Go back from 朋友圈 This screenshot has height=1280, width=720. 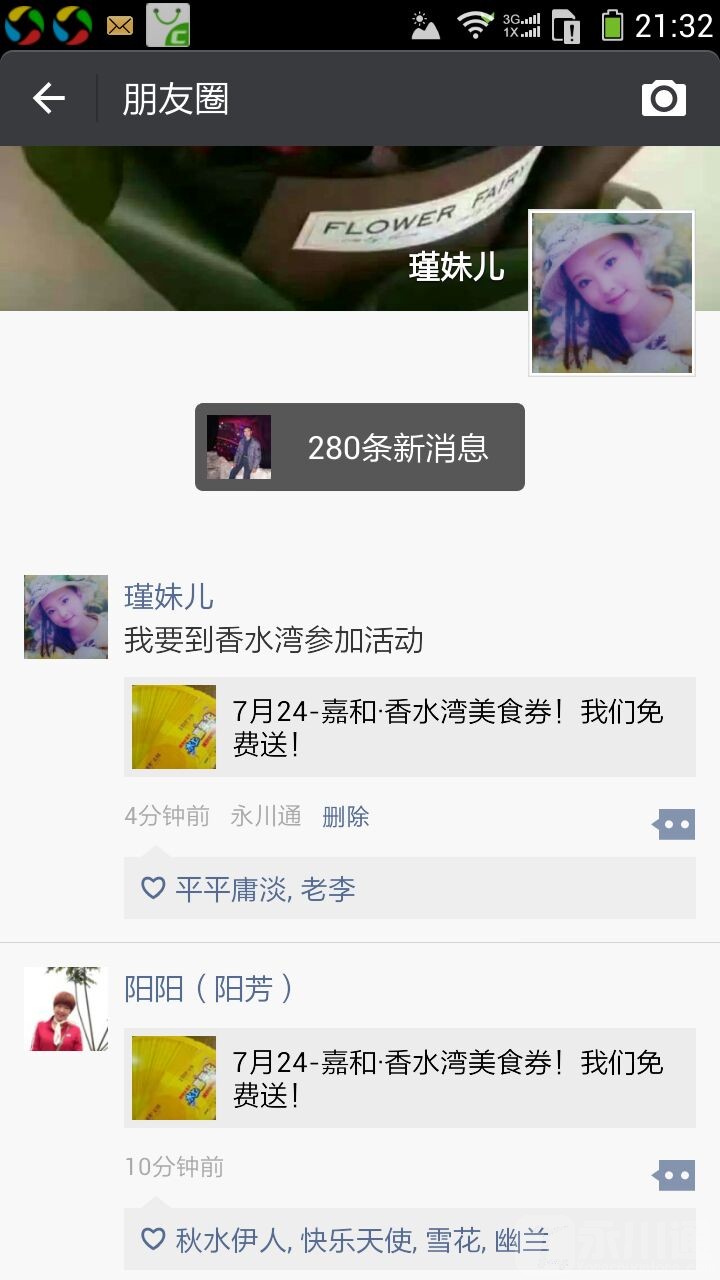pyautogui.click(x=48, y=98)
